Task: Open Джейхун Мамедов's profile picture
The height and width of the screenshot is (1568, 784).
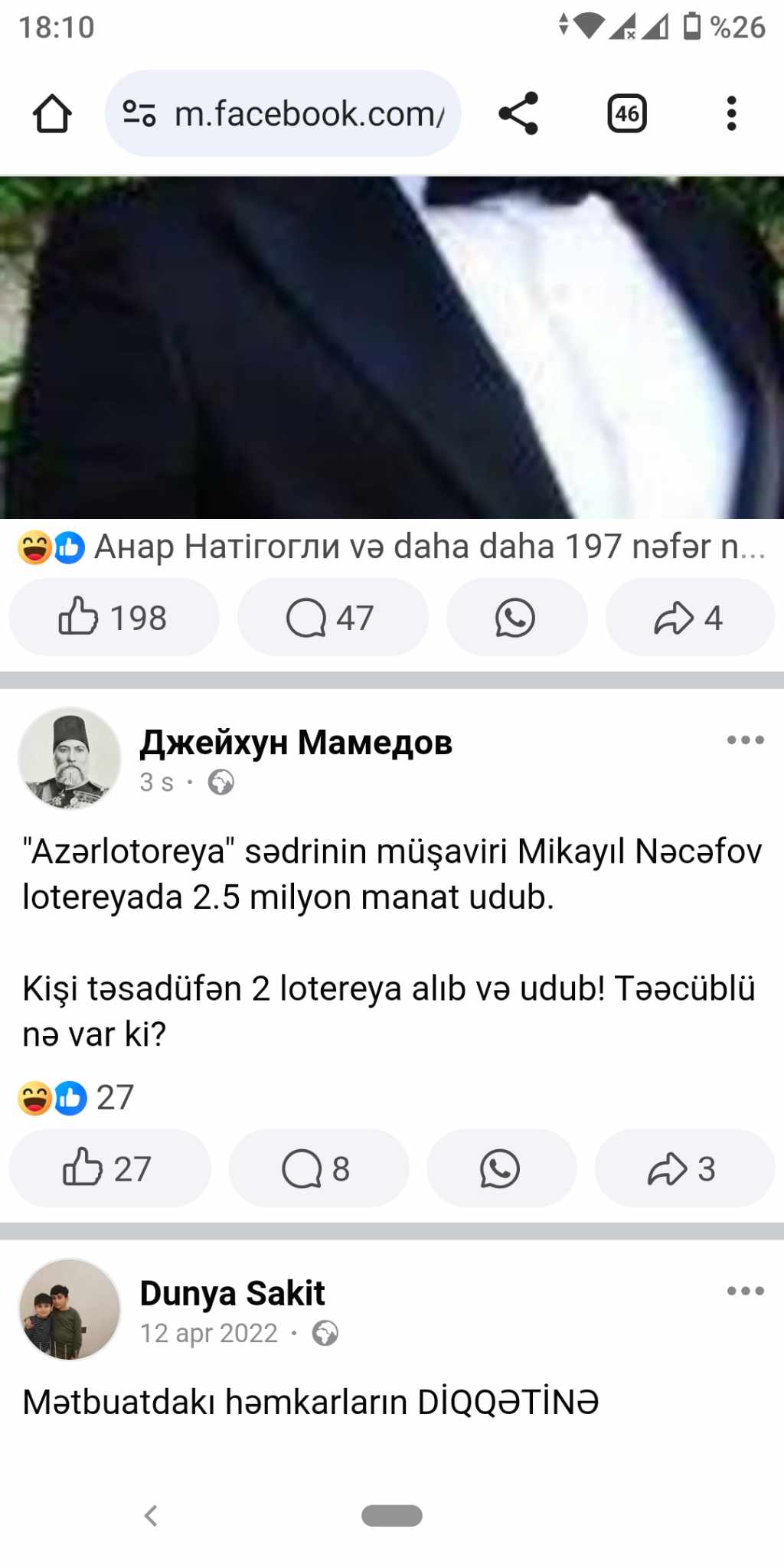Action: point(70,758)
